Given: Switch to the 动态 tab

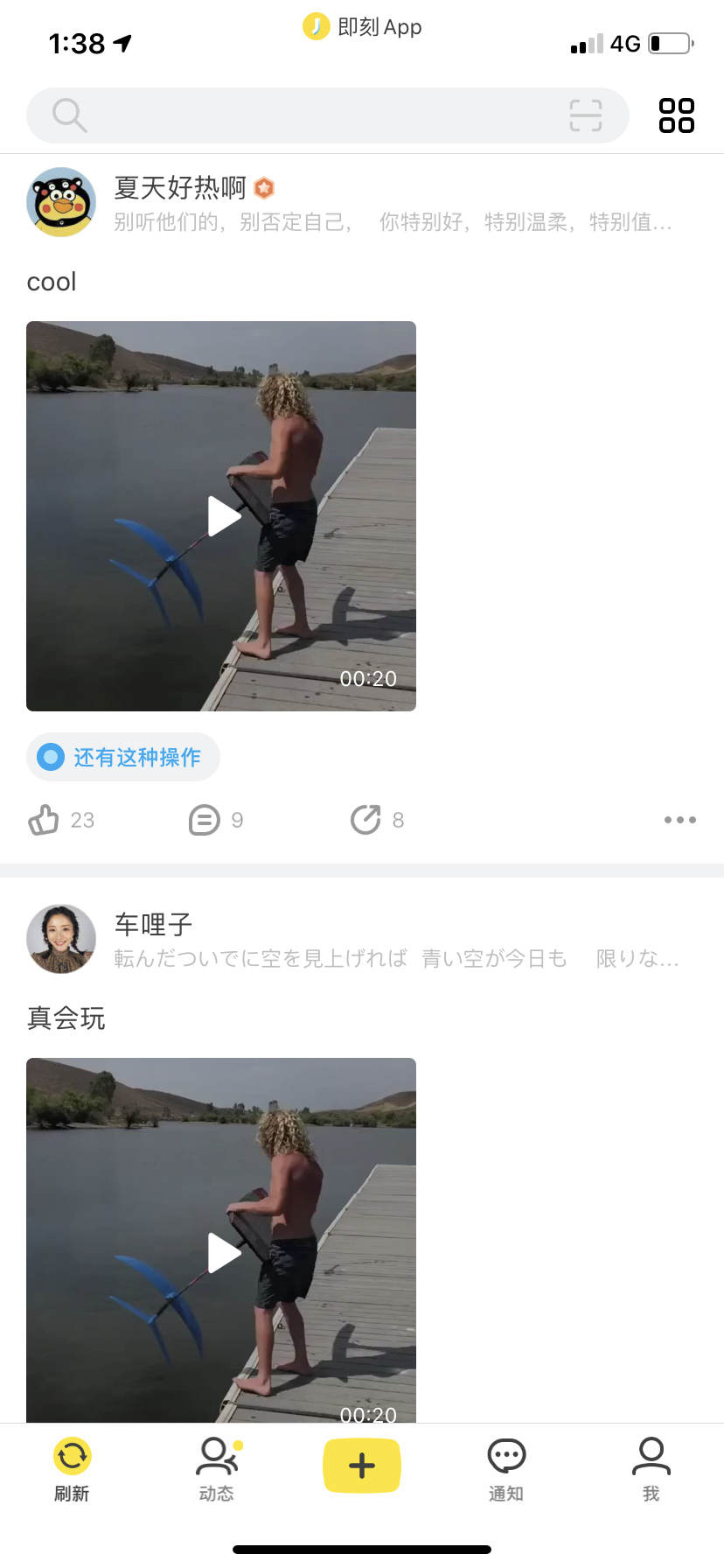Looking at the screenshot, I should pos(217,1469).
